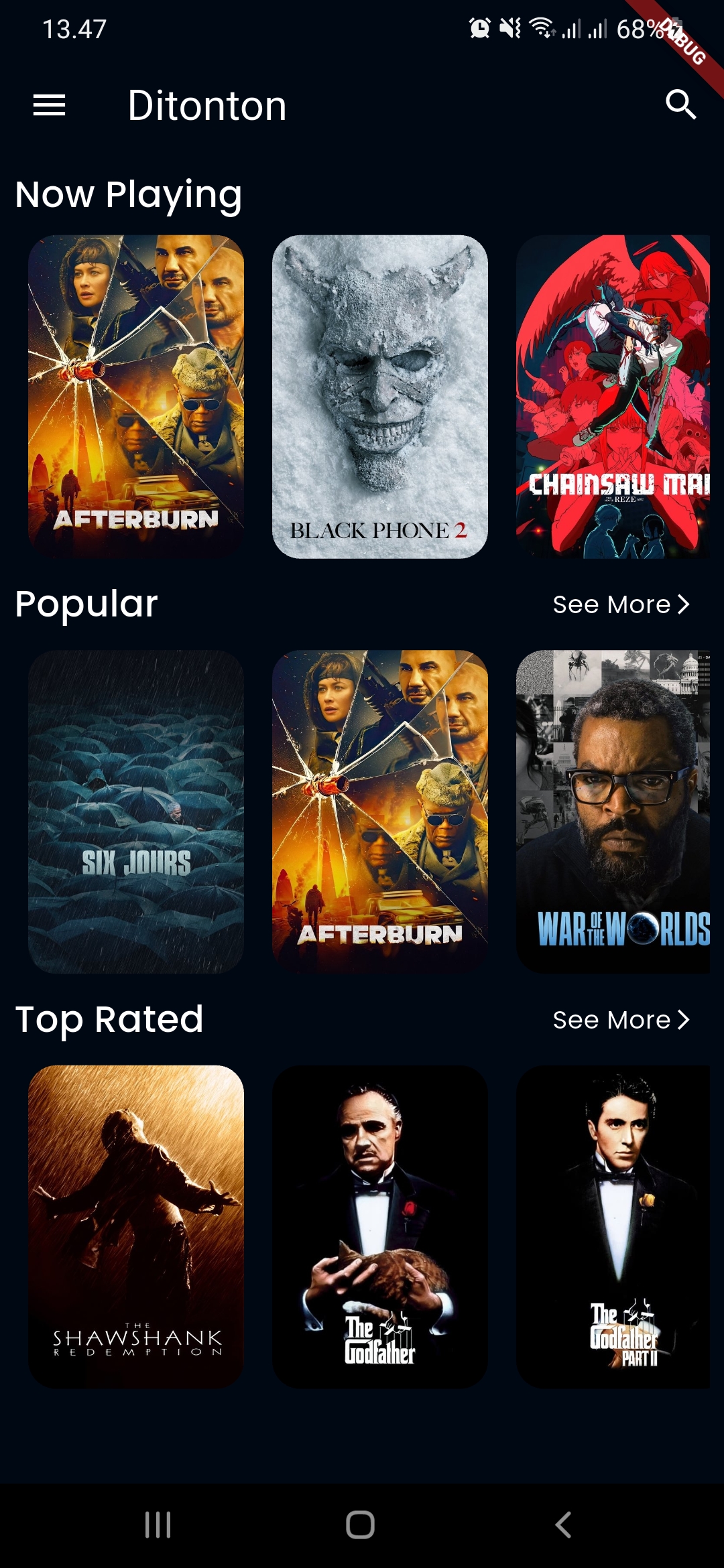See more Popular movies
Image resolution: width=724 pixels, height=1568 pixels.
[621, 604]
